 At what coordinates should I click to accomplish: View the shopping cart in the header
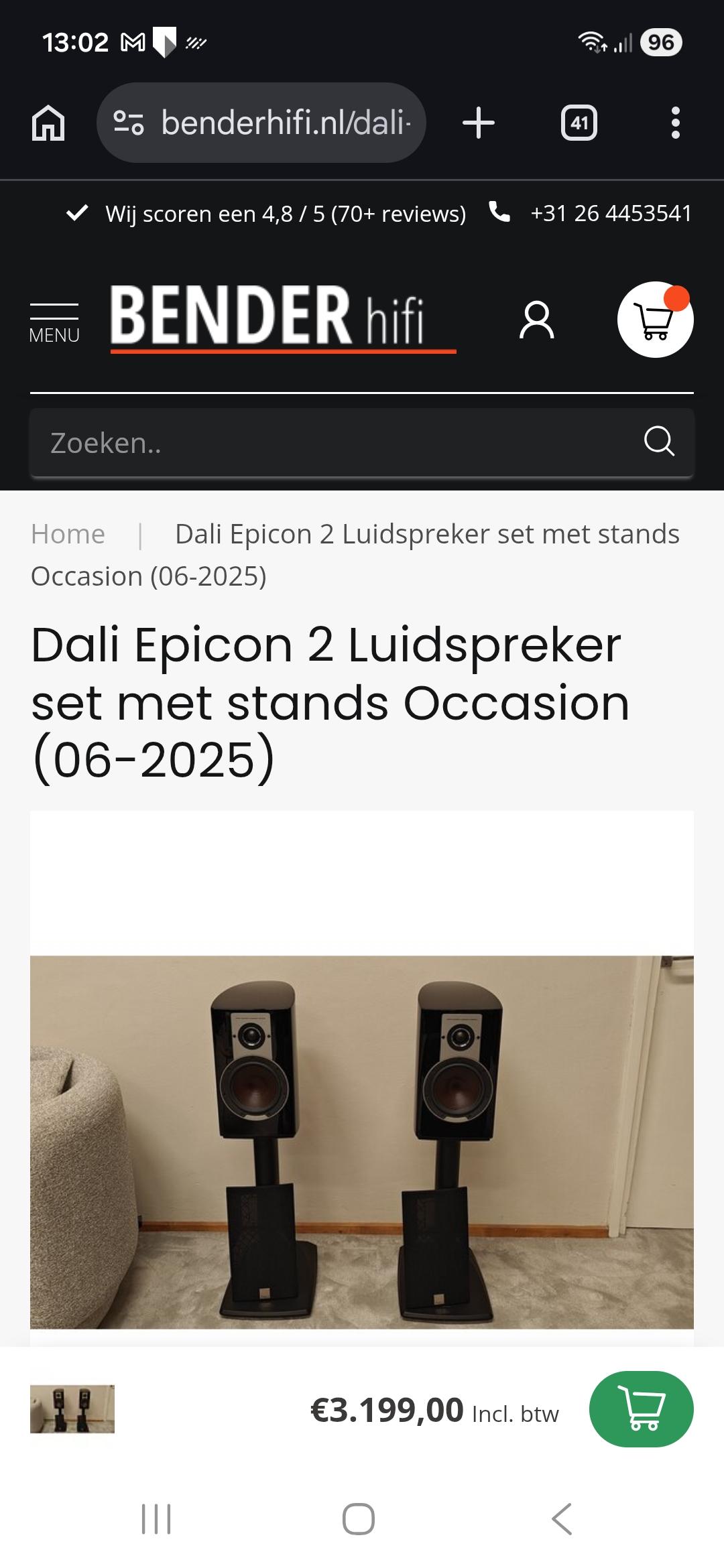pos(655,320)
